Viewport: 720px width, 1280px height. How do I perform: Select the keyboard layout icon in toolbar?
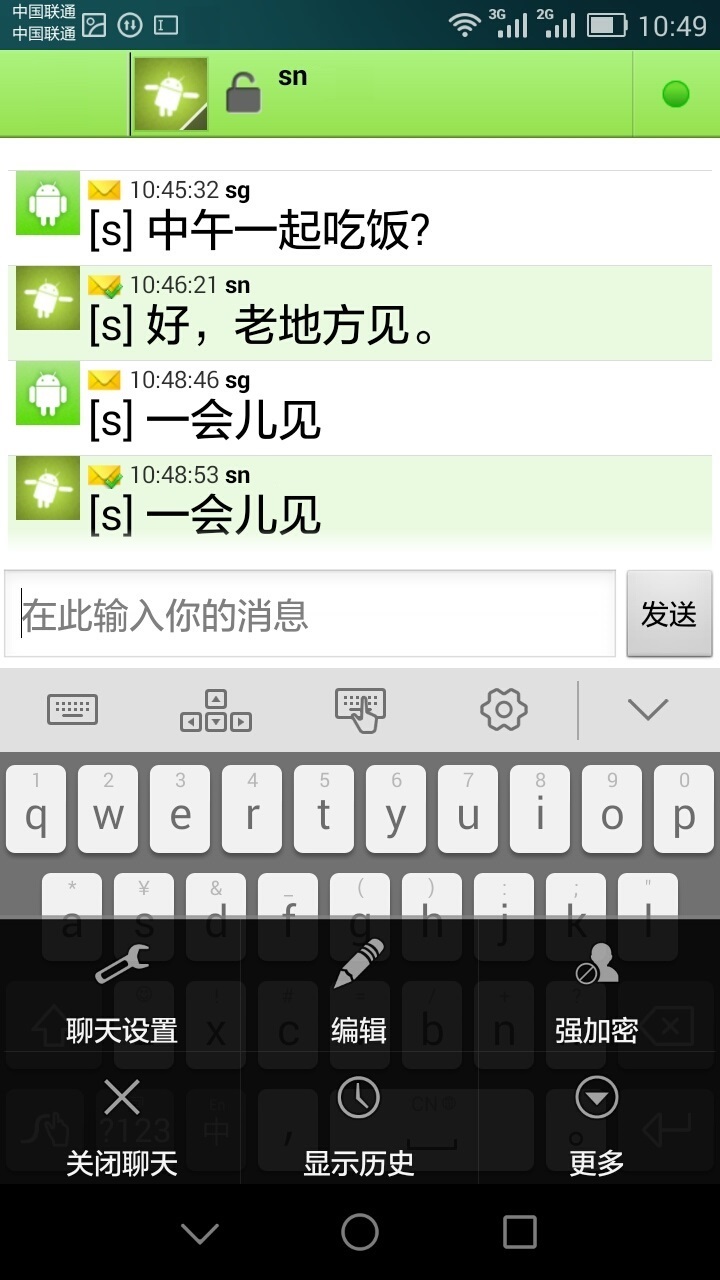pos(73,709)
